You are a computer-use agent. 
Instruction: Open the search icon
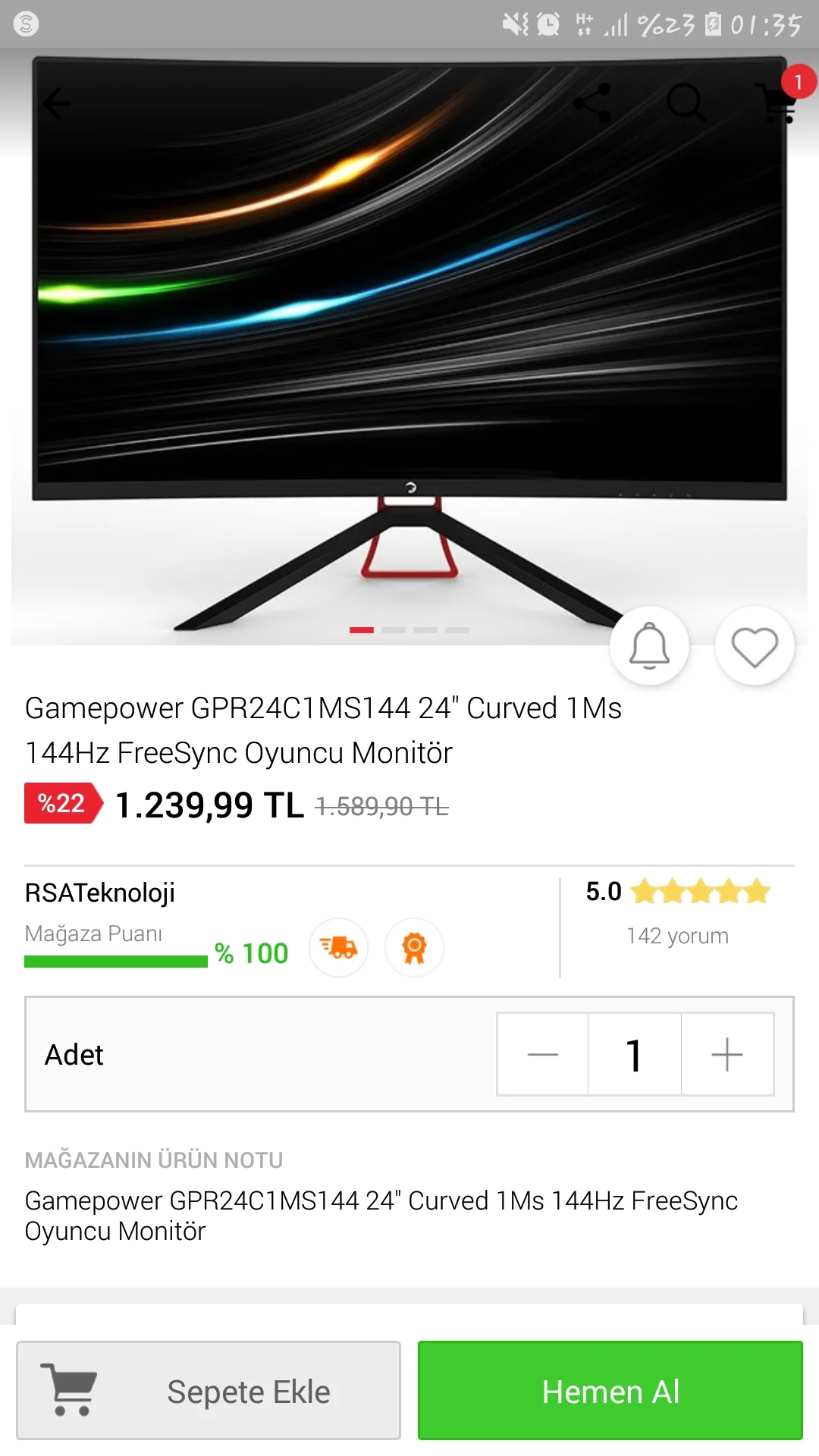click(686, 102)
